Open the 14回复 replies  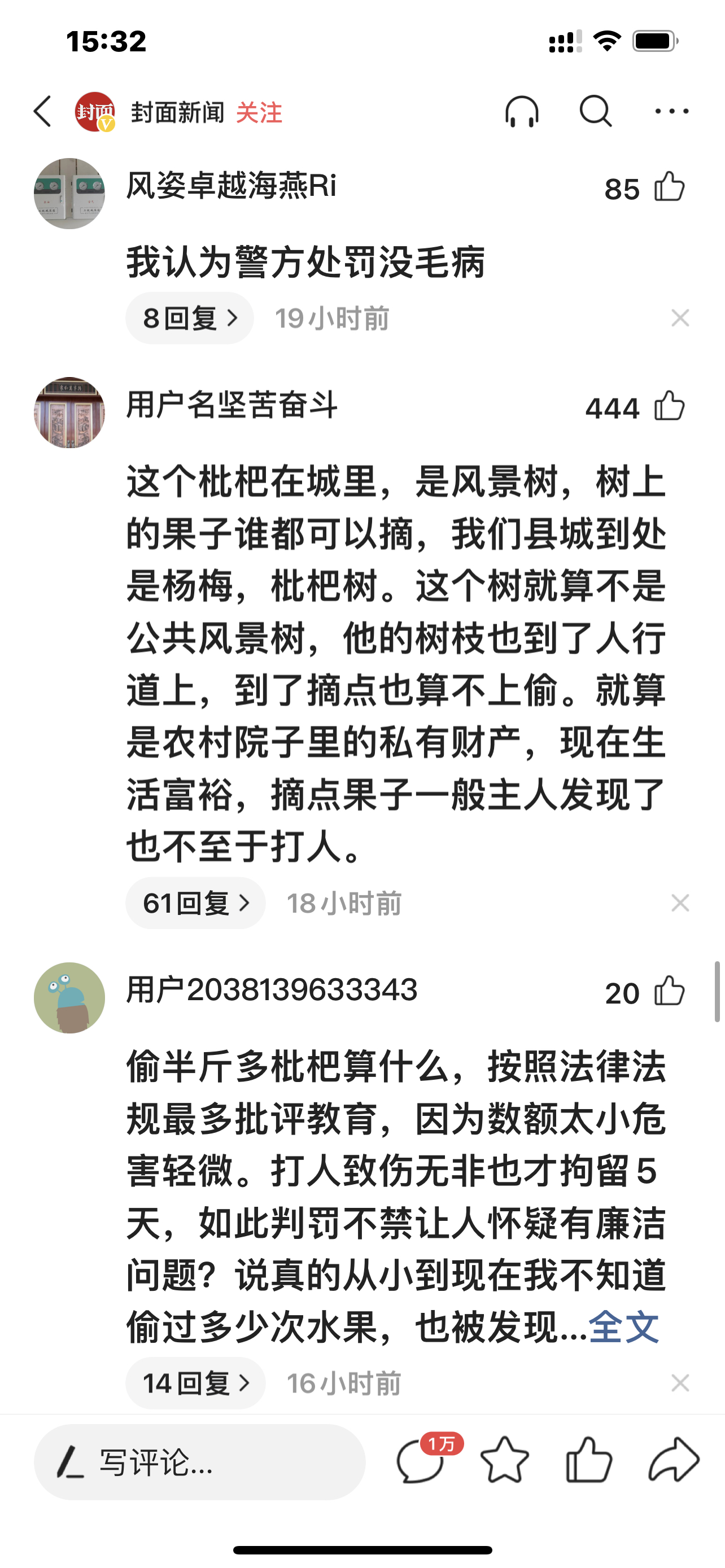[x=195, y=1383]
